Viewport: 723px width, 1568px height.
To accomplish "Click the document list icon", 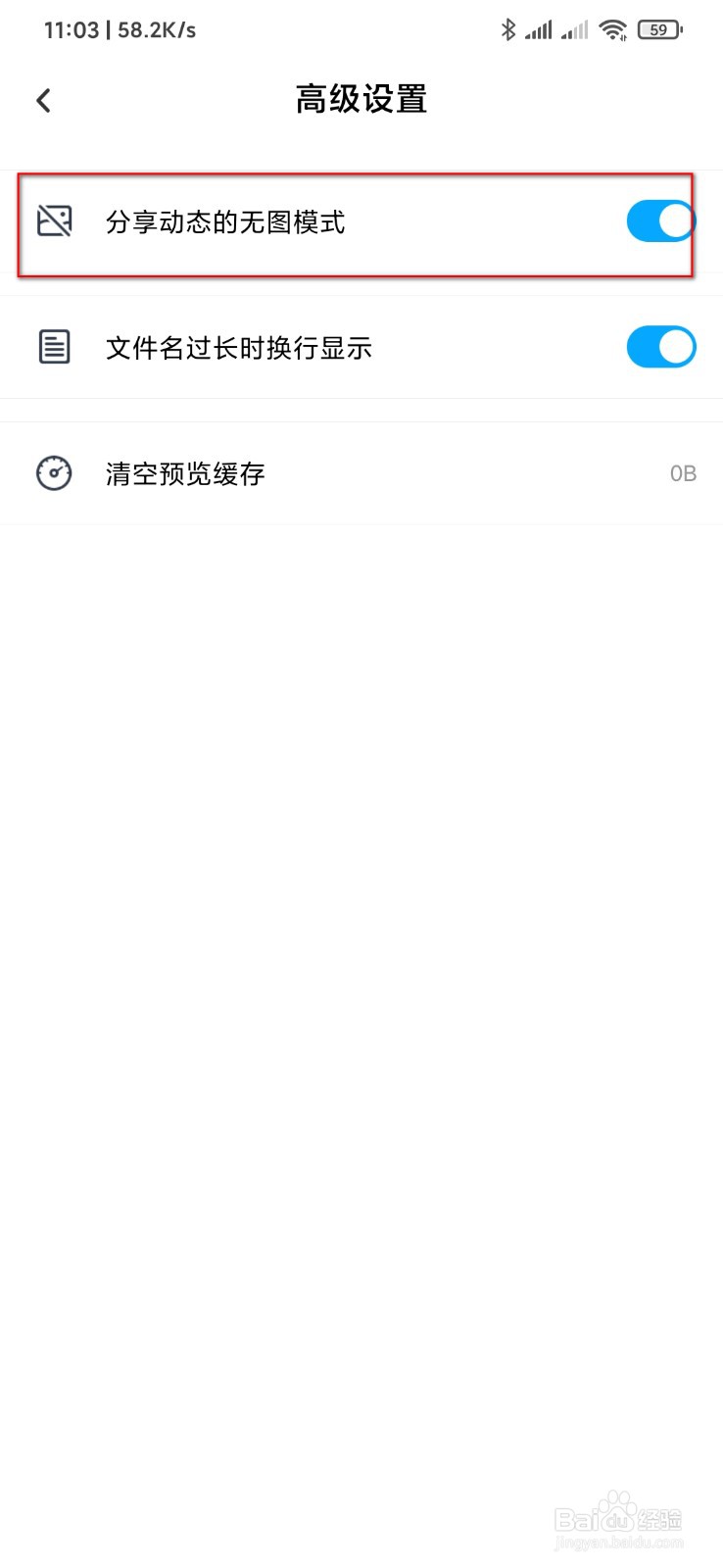I will point(54,347).
